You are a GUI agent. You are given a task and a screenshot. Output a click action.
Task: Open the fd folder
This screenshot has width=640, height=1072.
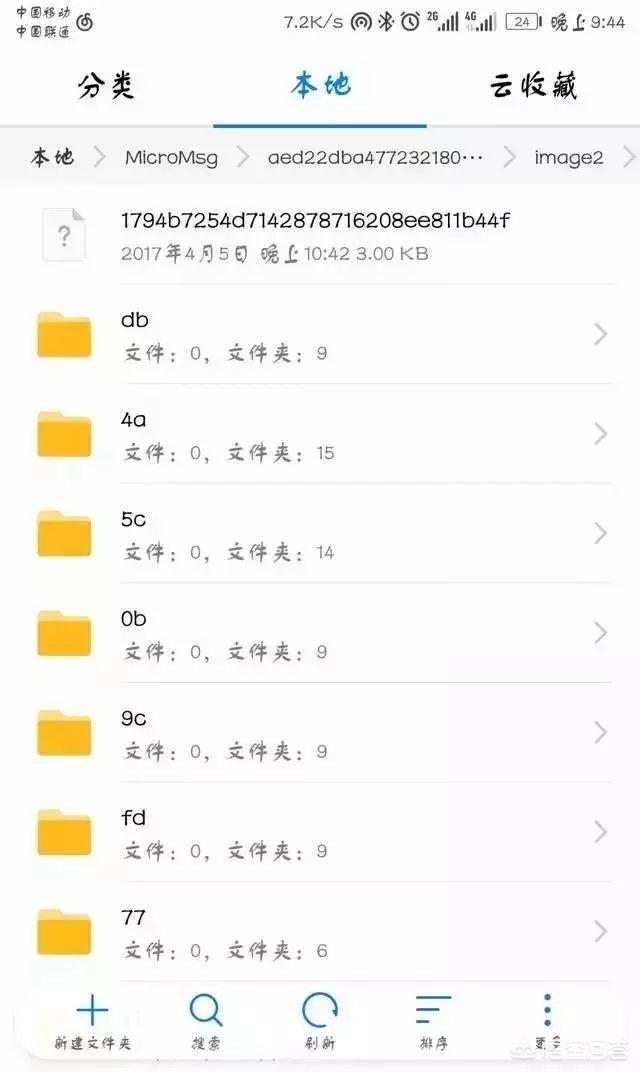[320, 833]
